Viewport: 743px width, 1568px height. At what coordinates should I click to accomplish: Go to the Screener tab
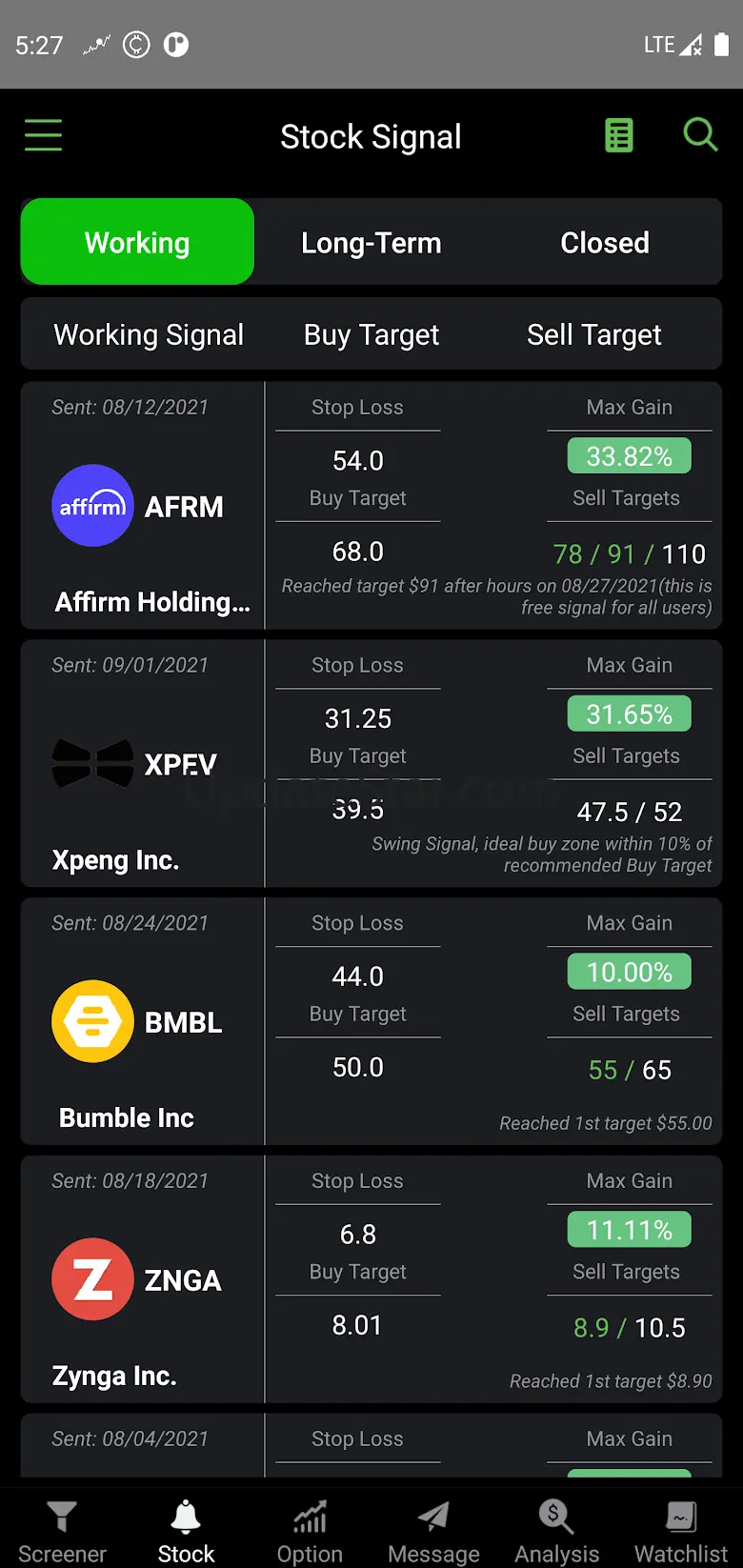(62, 1530)
